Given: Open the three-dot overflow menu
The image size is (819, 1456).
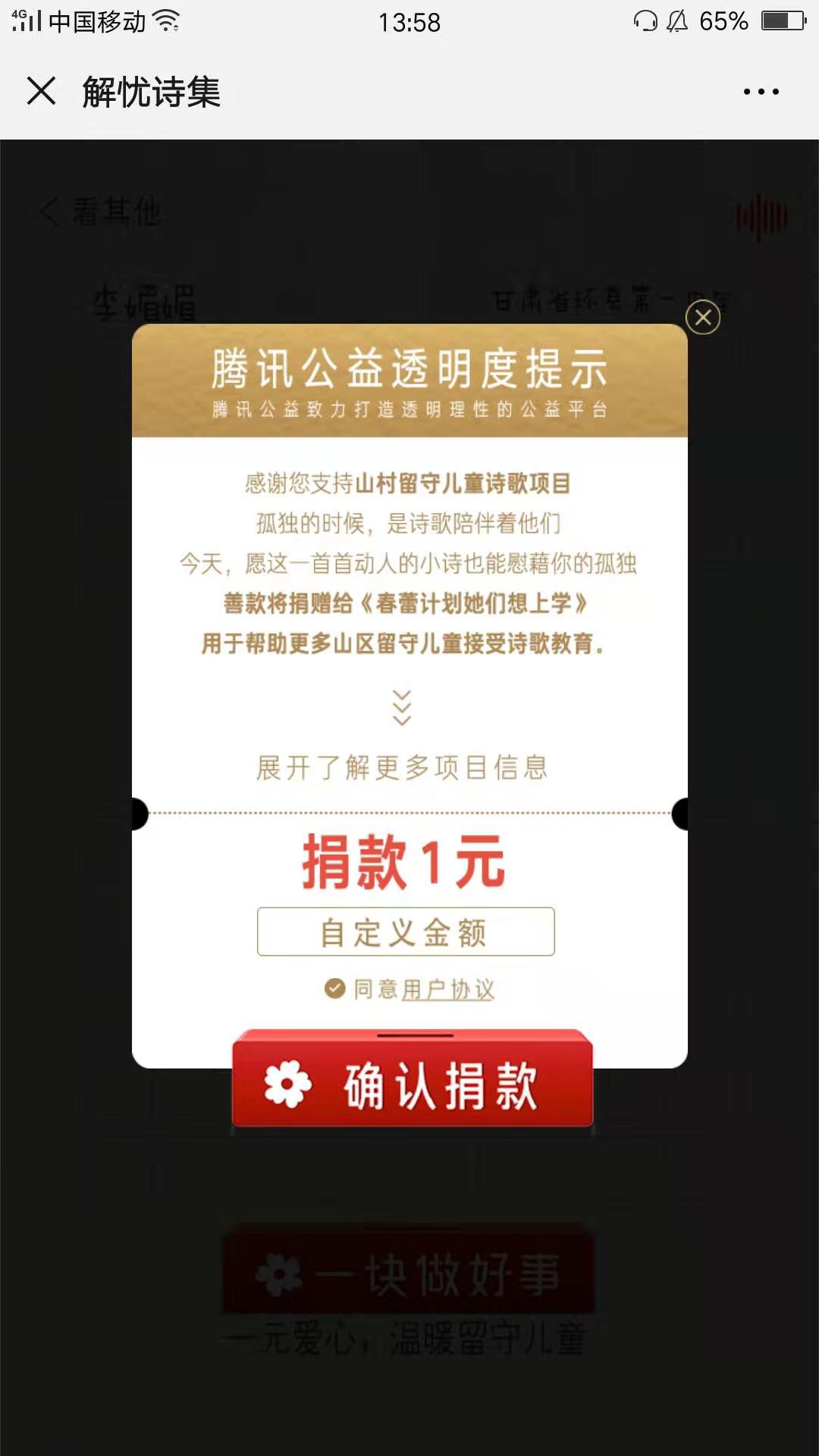Looking at the screenshot, I should [761, 92].
